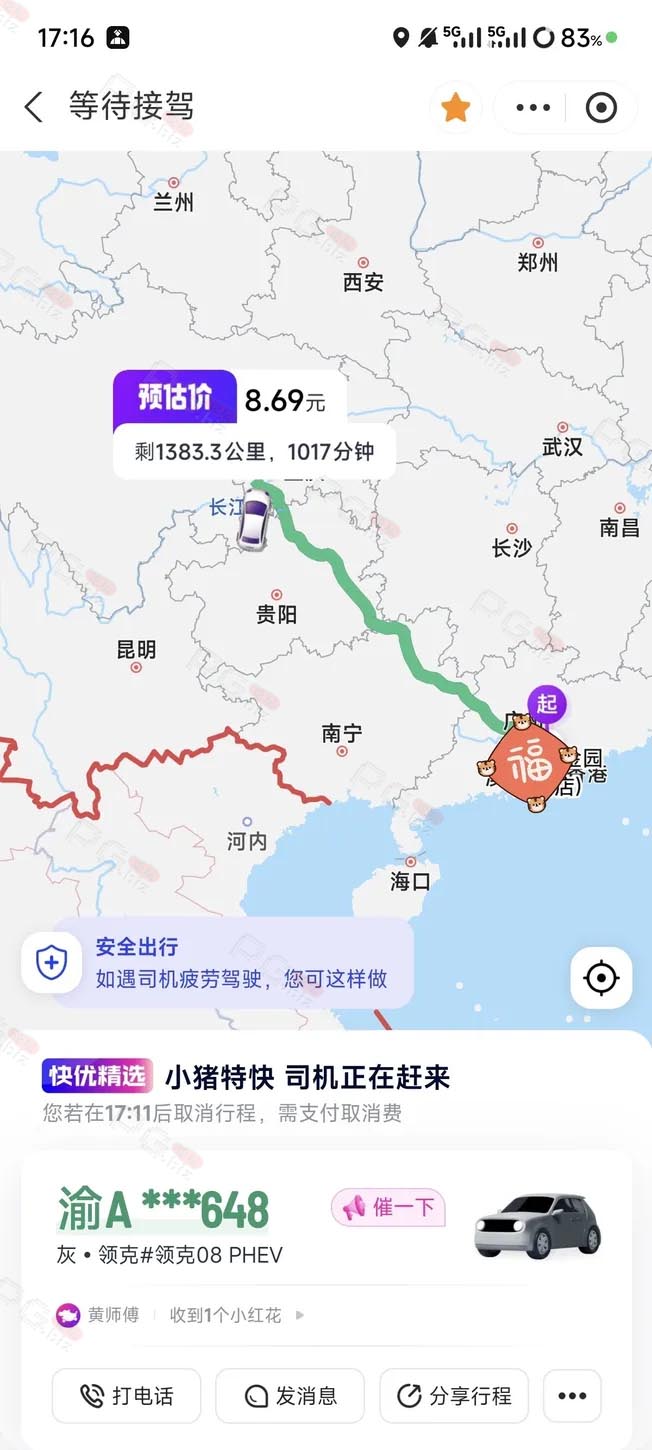The image size is (652, 1450).
Task: Open more trip options button
Action: click(572, 1396)
